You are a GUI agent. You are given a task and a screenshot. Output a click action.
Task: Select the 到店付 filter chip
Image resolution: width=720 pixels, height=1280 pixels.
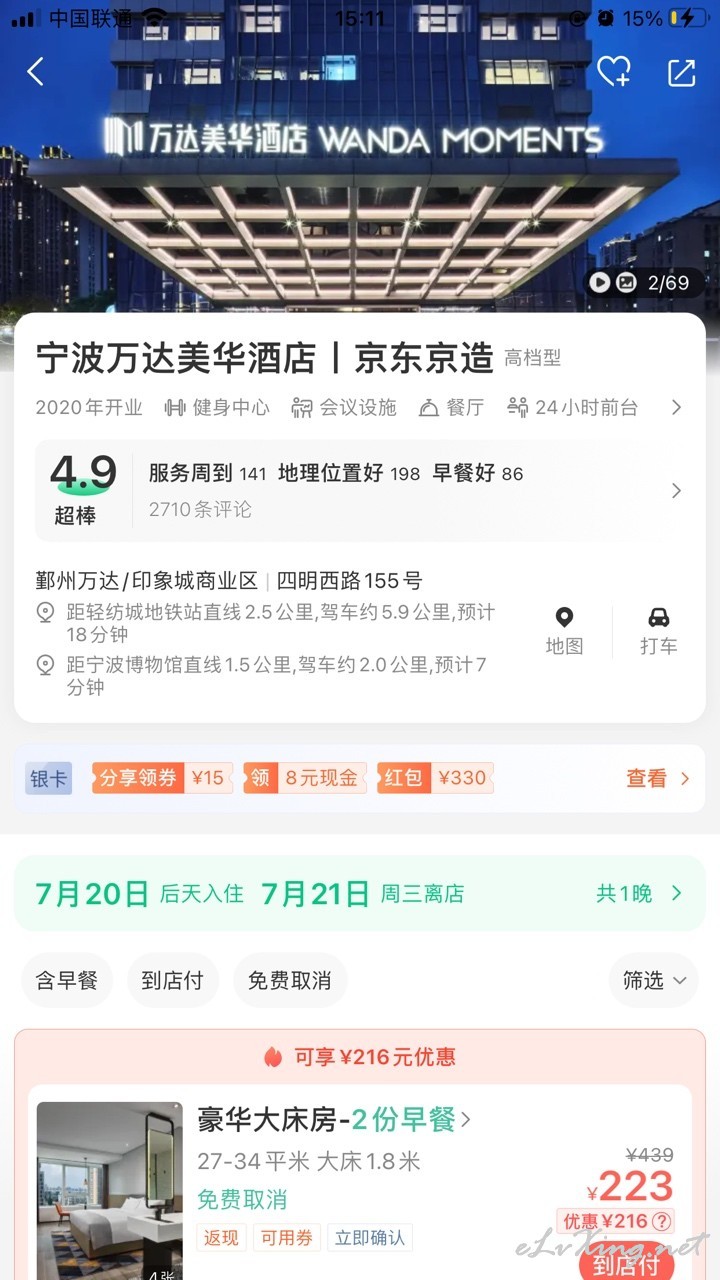click(x=173, y=980)
